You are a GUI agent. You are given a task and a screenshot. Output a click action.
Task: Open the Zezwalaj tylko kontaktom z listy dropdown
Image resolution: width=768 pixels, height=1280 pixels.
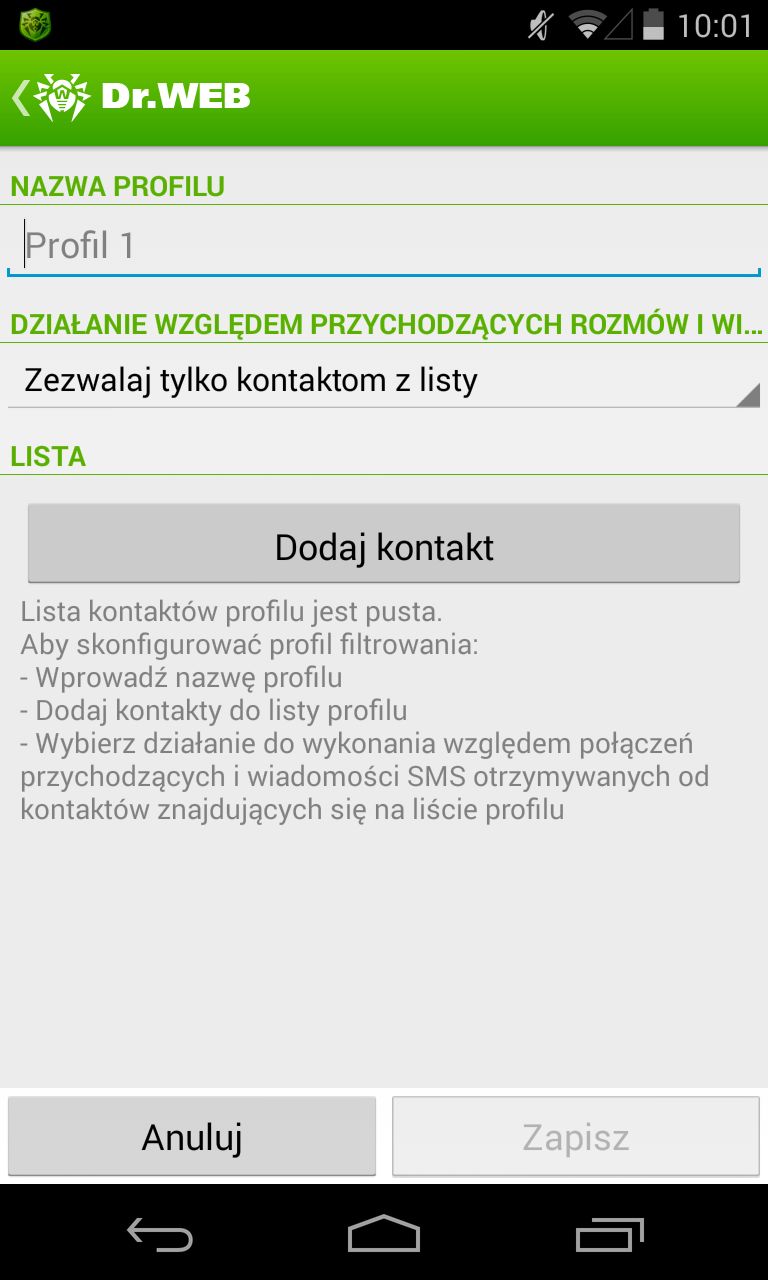click(384, 380)
